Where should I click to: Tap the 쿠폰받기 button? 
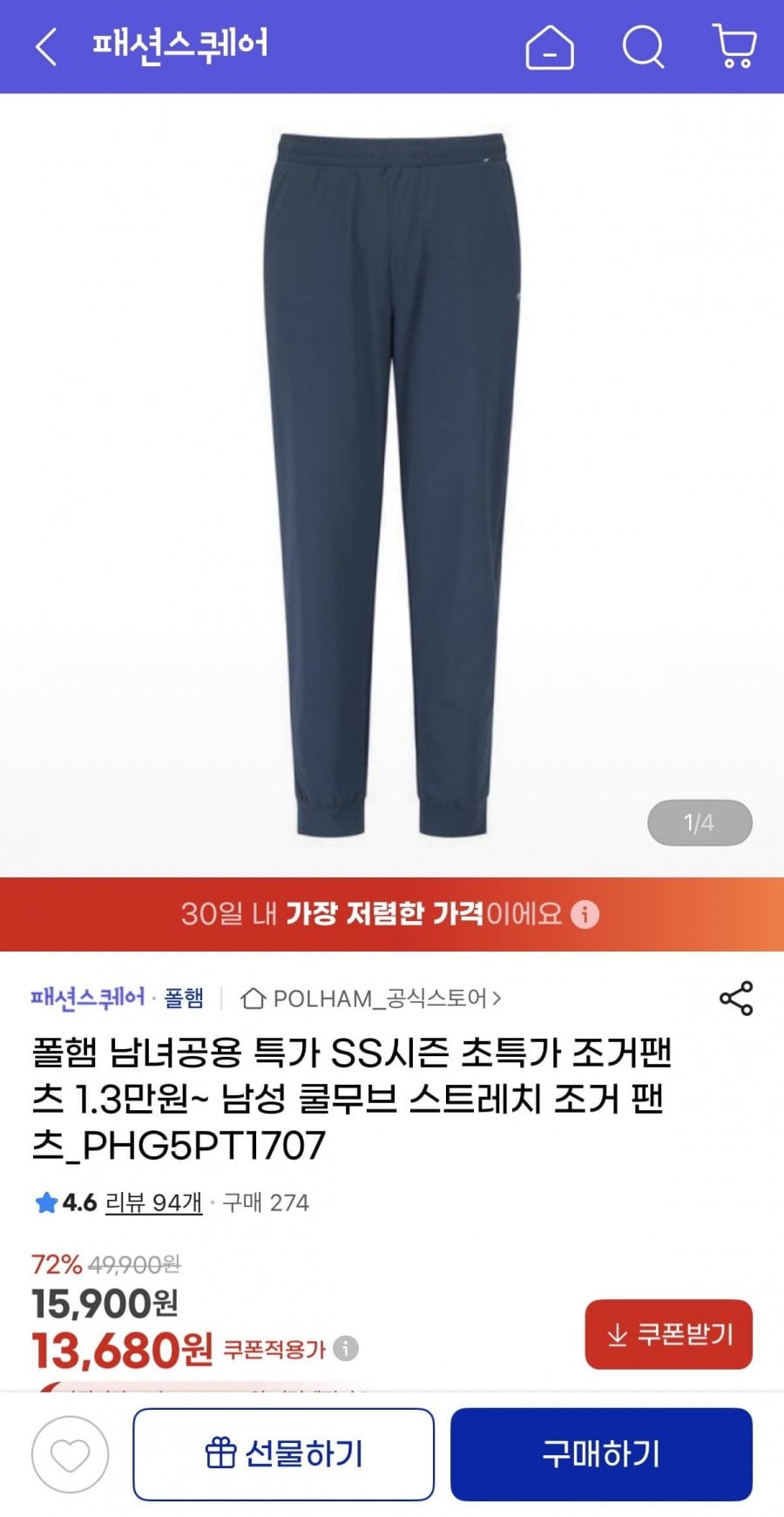point(668,1334)
